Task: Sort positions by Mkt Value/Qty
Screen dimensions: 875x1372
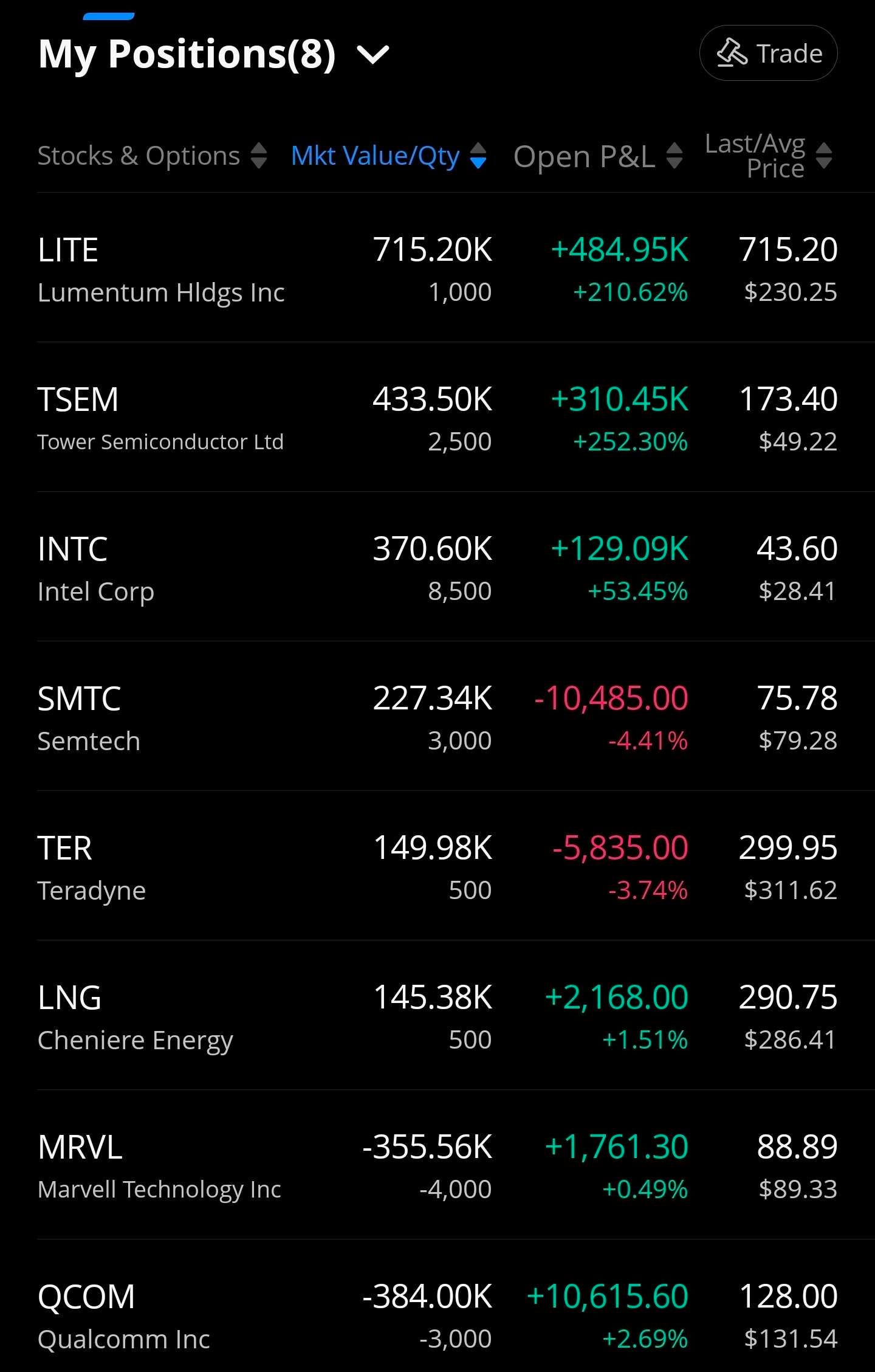Action: tap(388, 156)
